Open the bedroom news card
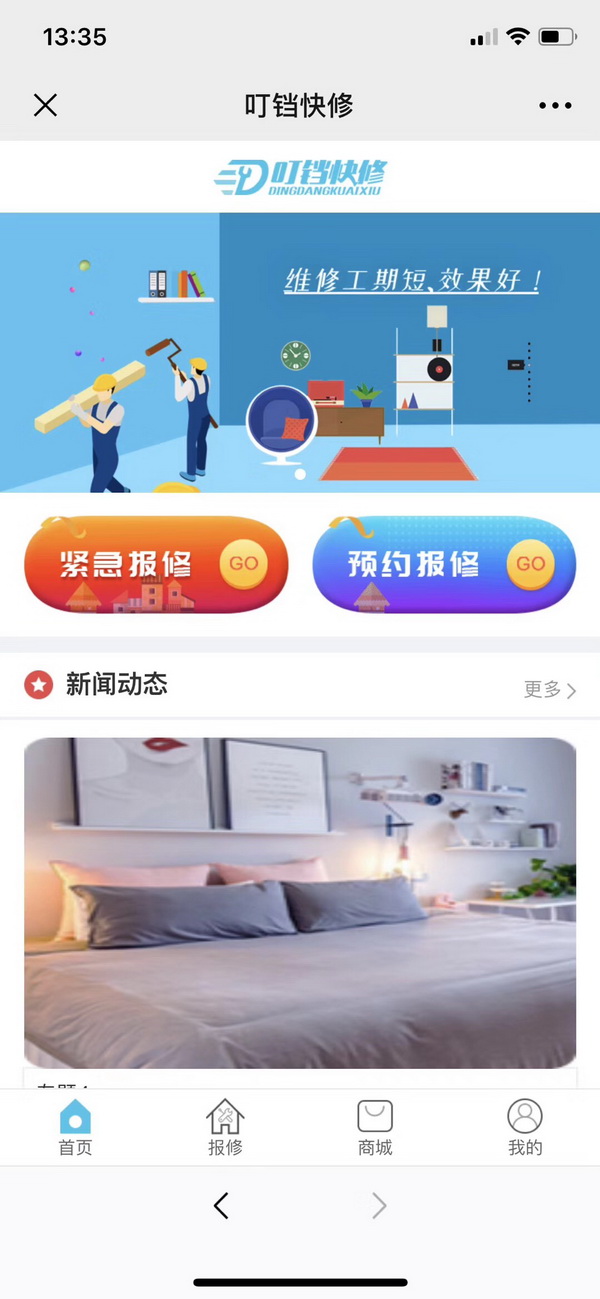Viewport: 600px width, 1299px height. tap(300, 902)
